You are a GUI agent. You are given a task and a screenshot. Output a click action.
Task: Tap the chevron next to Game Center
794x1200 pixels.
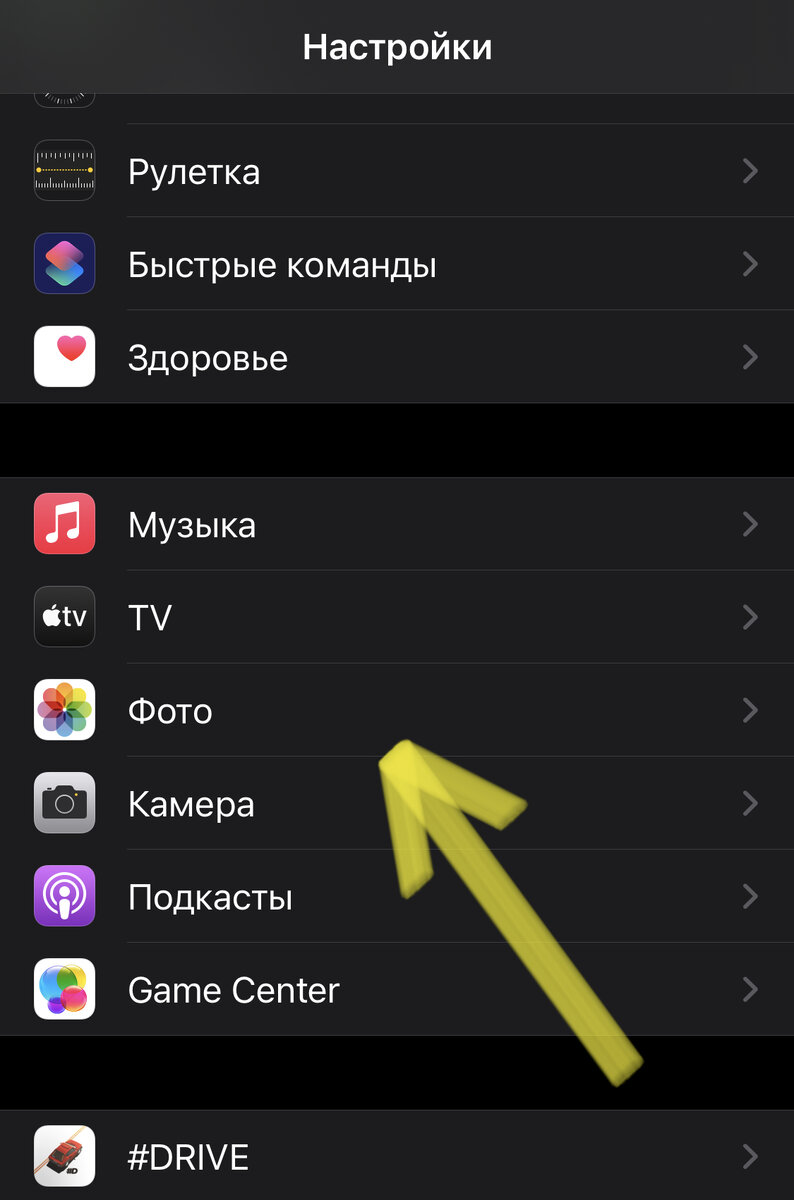point(751,989)
